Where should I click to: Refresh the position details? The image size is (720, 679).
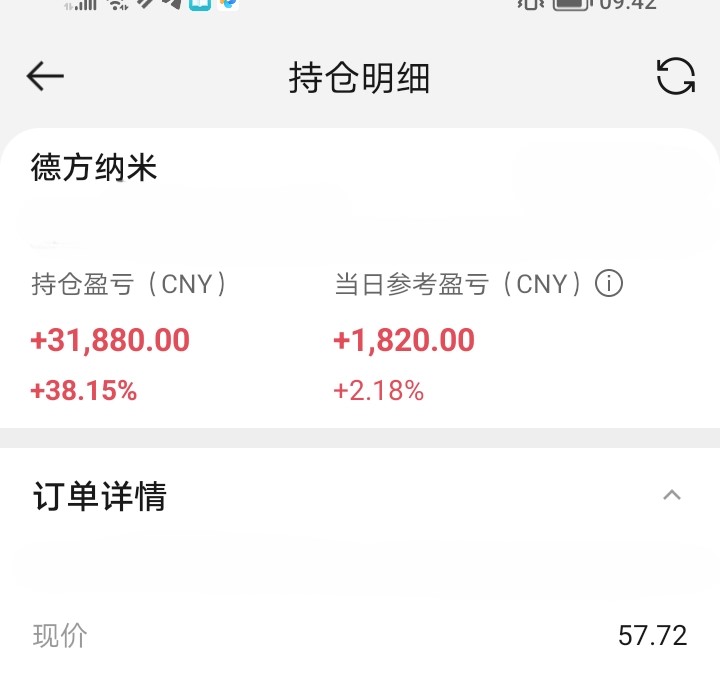click(675, 76)
